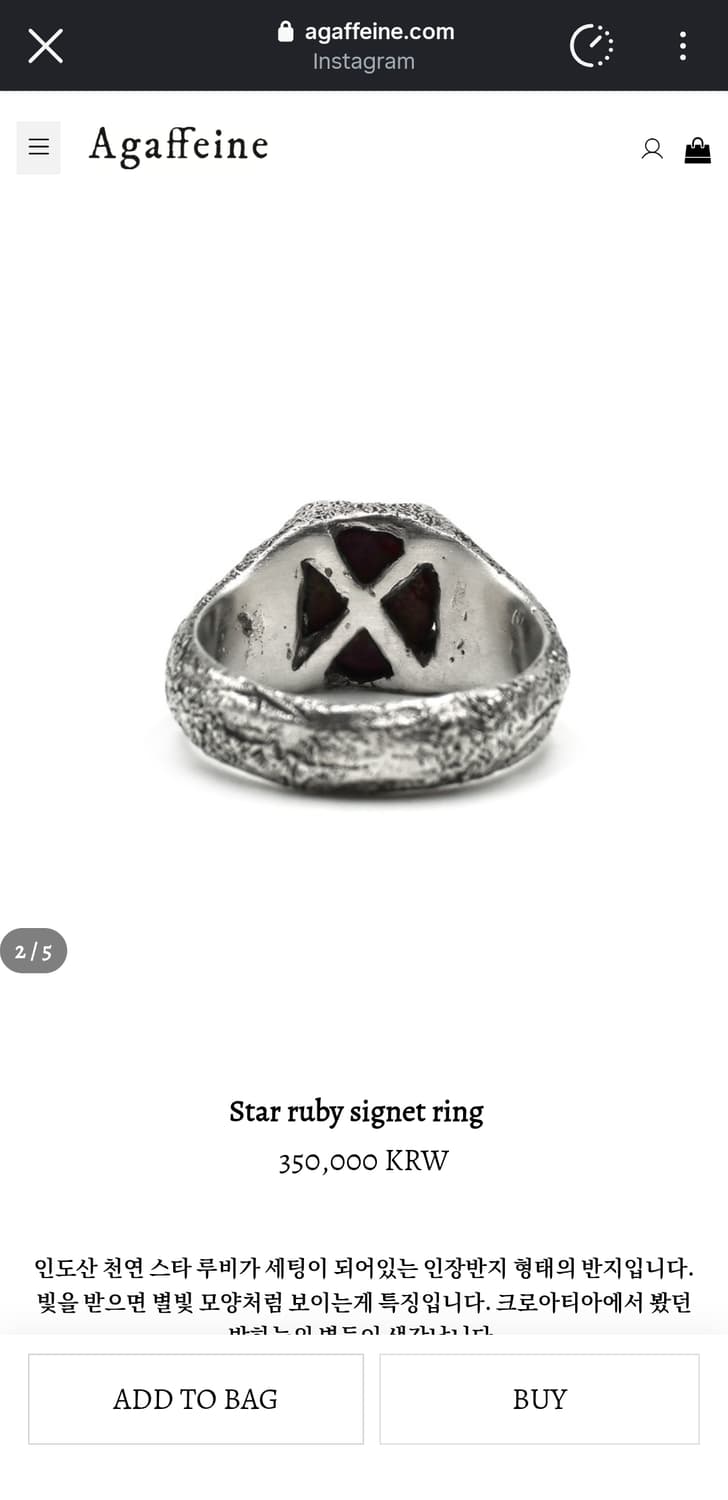The image size is (728, 1500).
Task: Close the Instagram in-app browser with the X
Action: coord(45,45)
